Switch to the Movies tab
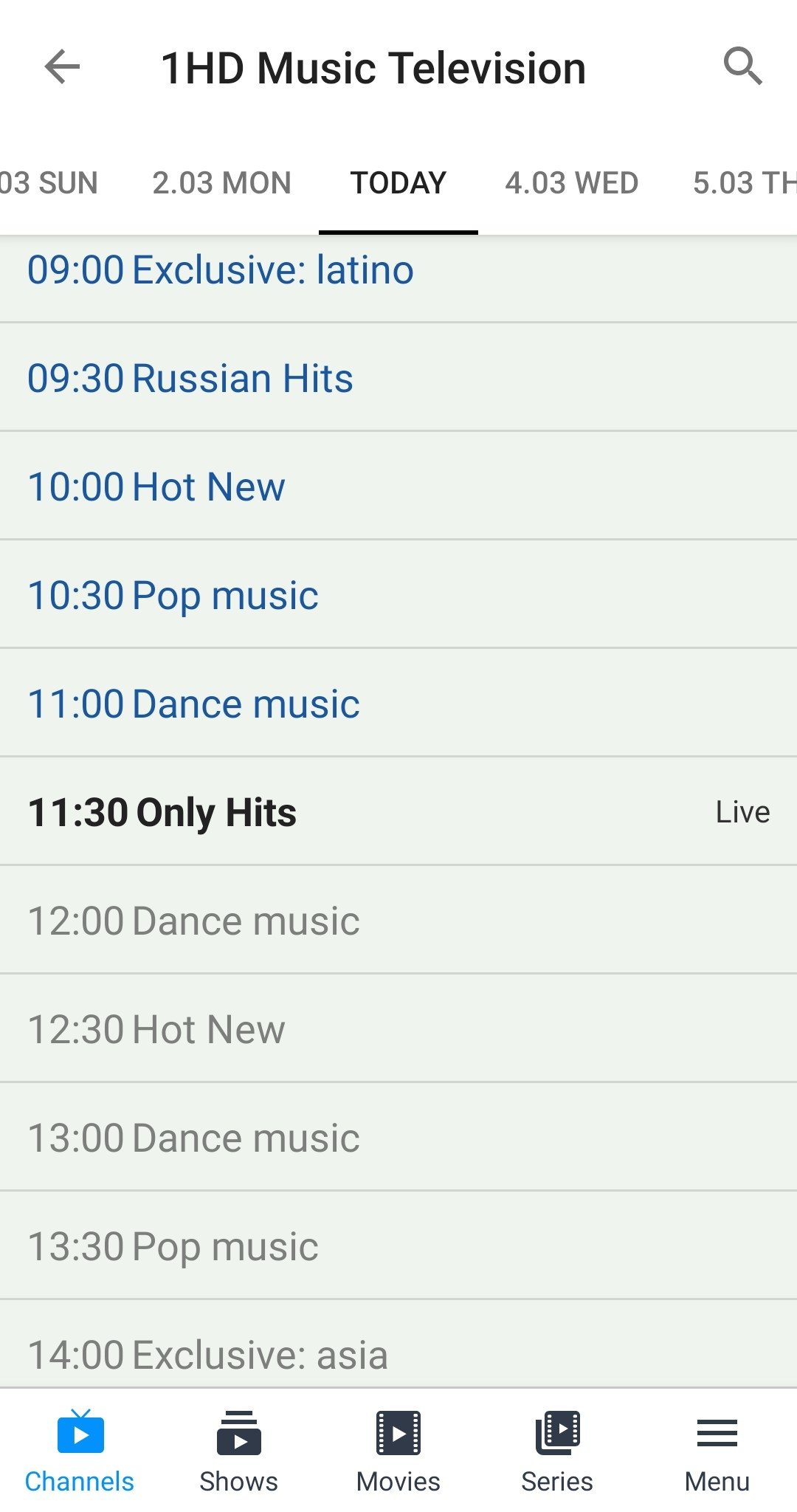797x1512 pixels. (x=398, y=1451)
